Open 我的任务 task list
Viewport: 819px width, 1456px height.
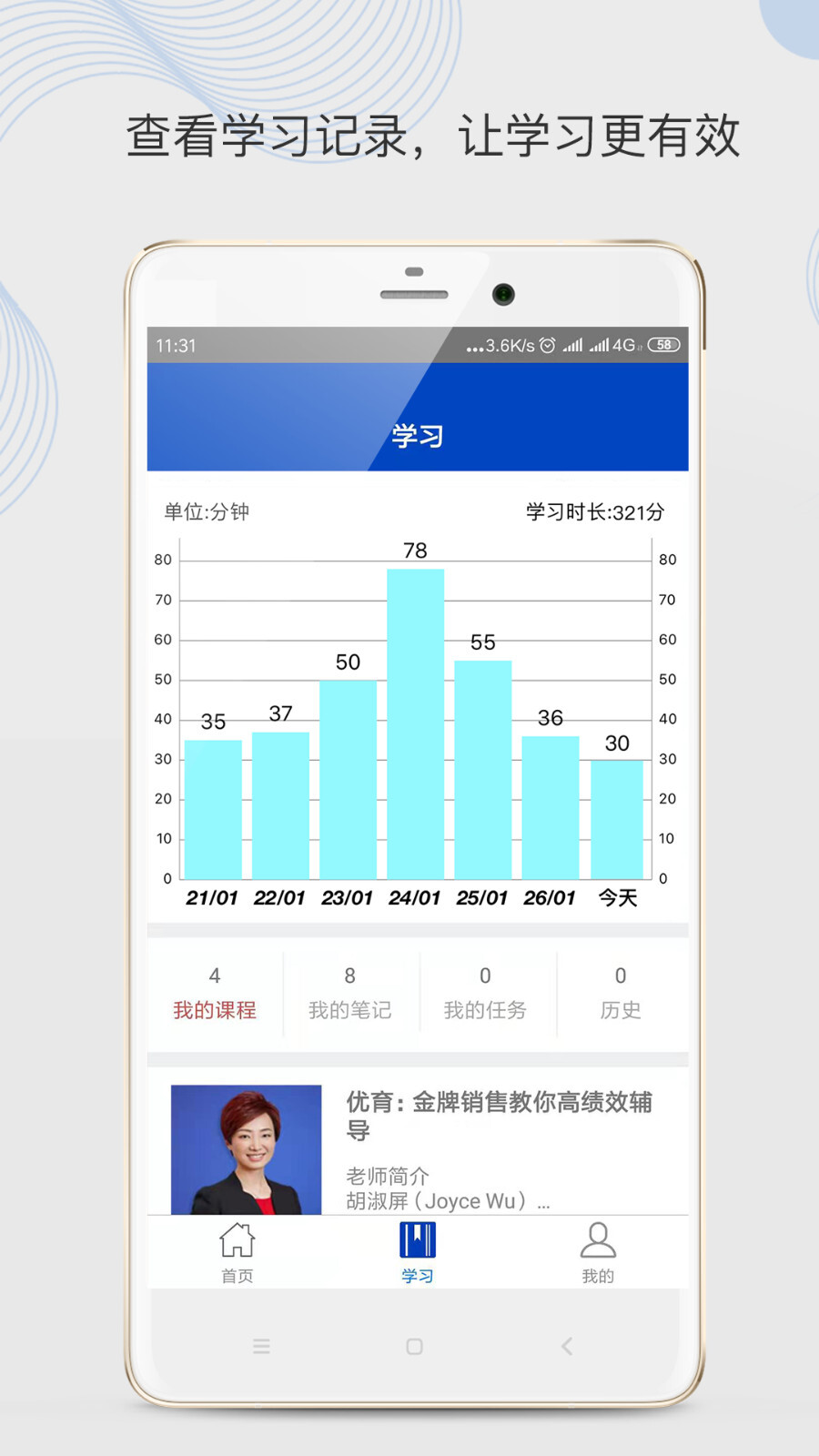[x=485, y=992]
